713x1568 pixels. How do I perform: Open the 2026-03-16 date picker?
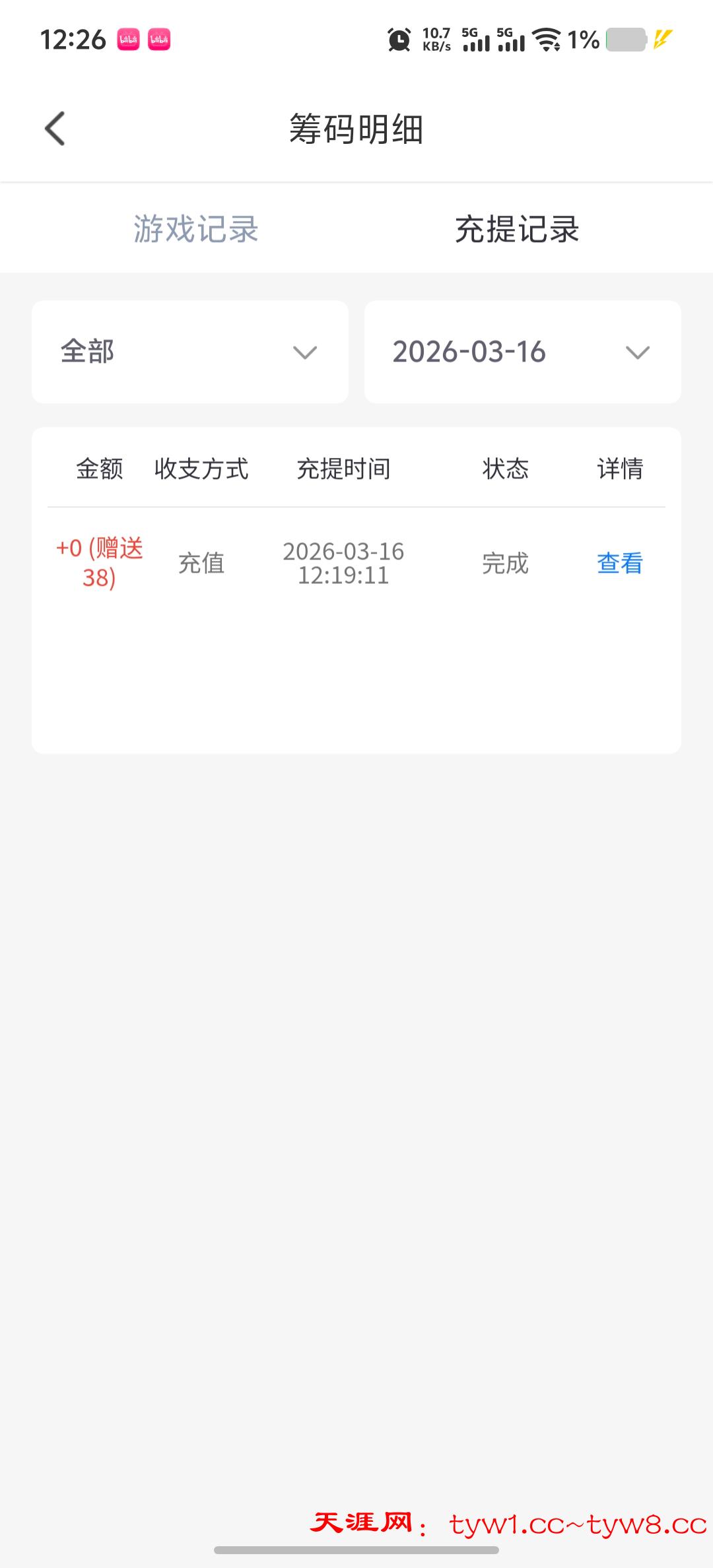pos(522,352)
